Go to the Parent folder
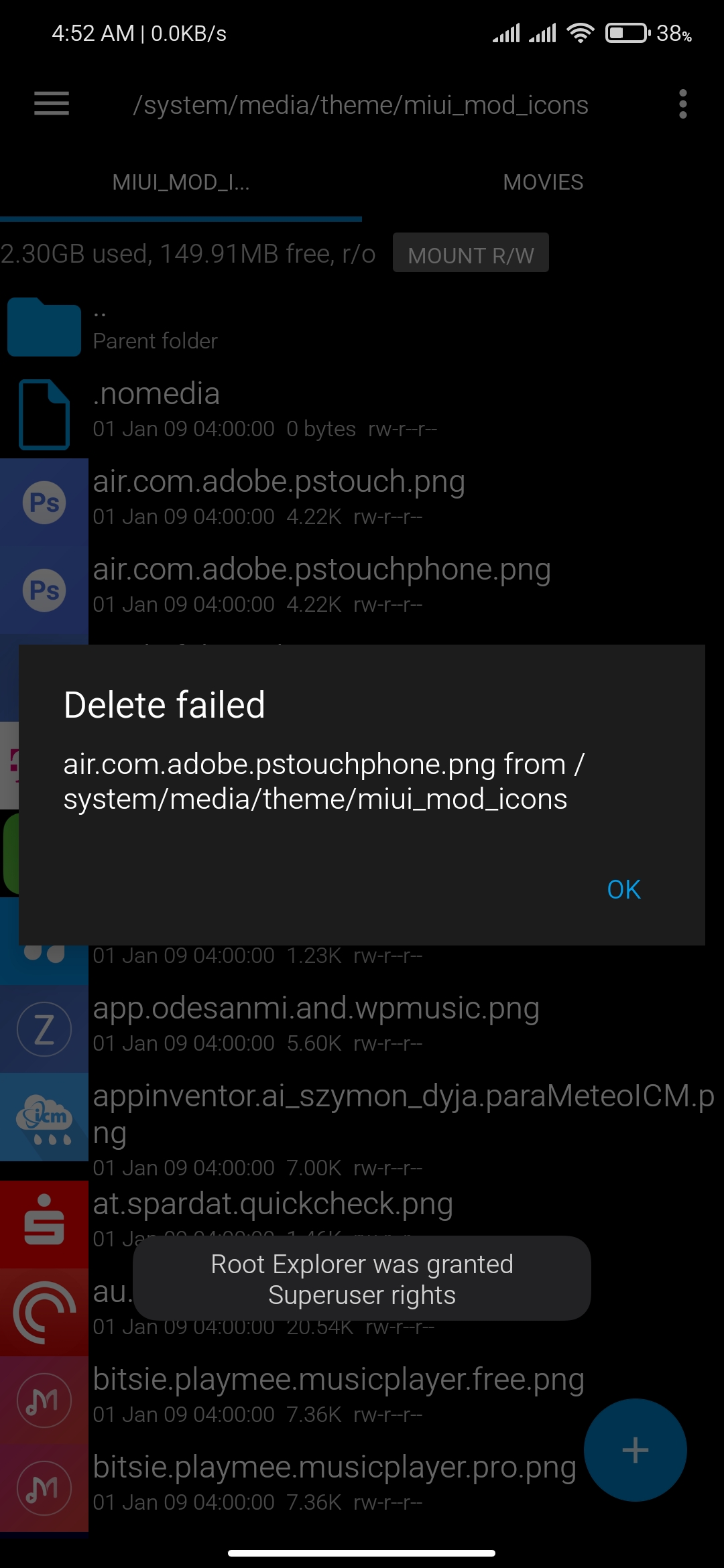Viewport: 724px width, 1568px height. (x=362, y=327)
